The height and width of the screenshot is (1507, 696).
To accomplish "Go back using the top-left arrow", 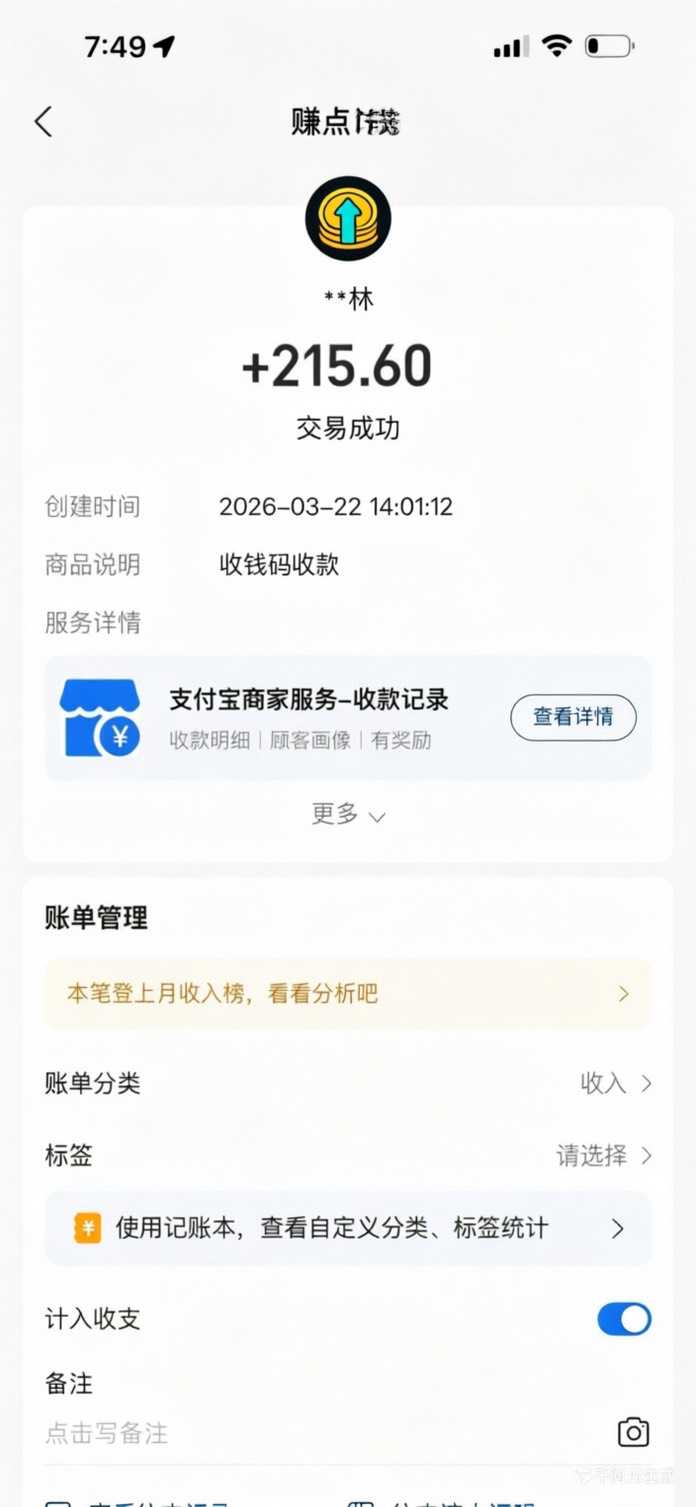I will 43,122.
